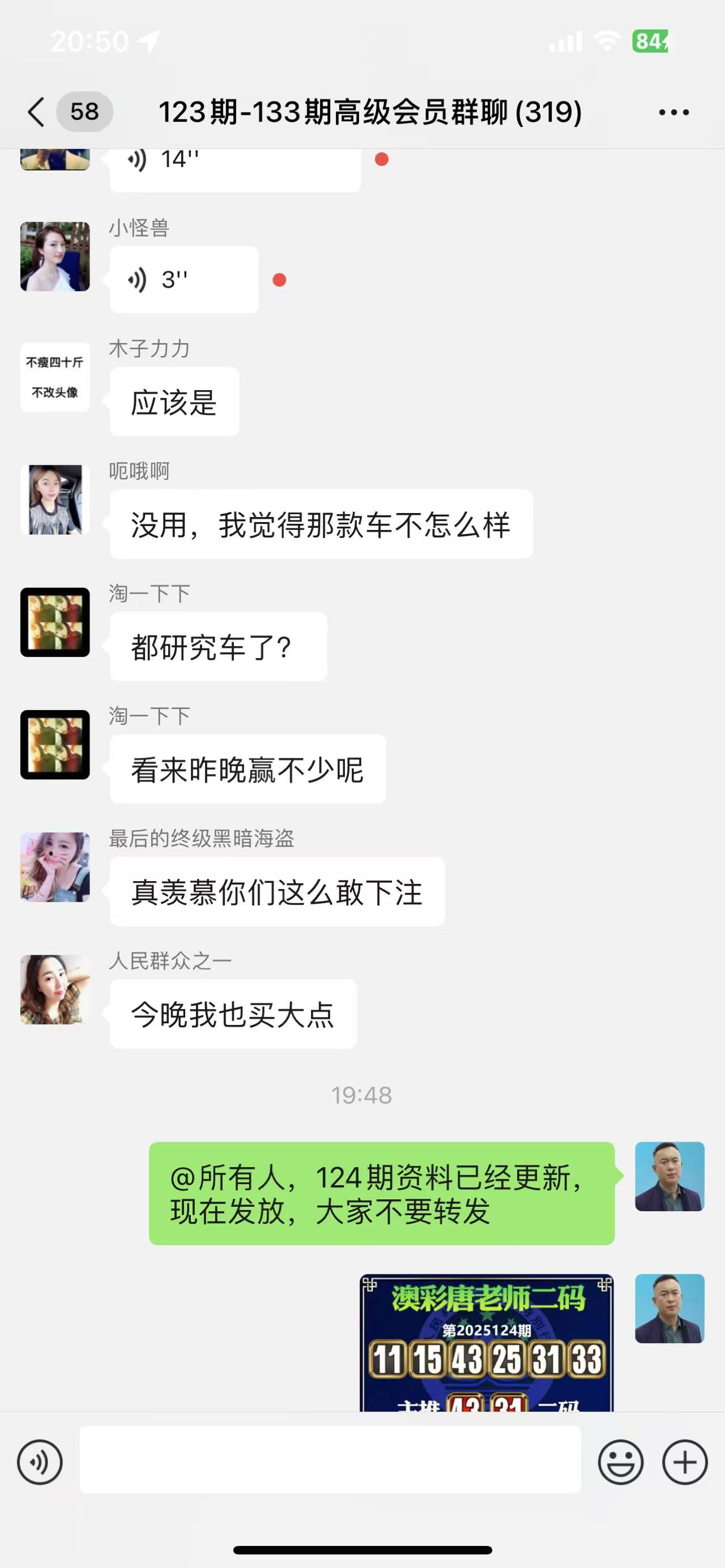Open 最后的终级黑暗海盗's avatar
The width and height of the screenshot is (725, 1568).
pyautogui.click(x=55, y=867)
